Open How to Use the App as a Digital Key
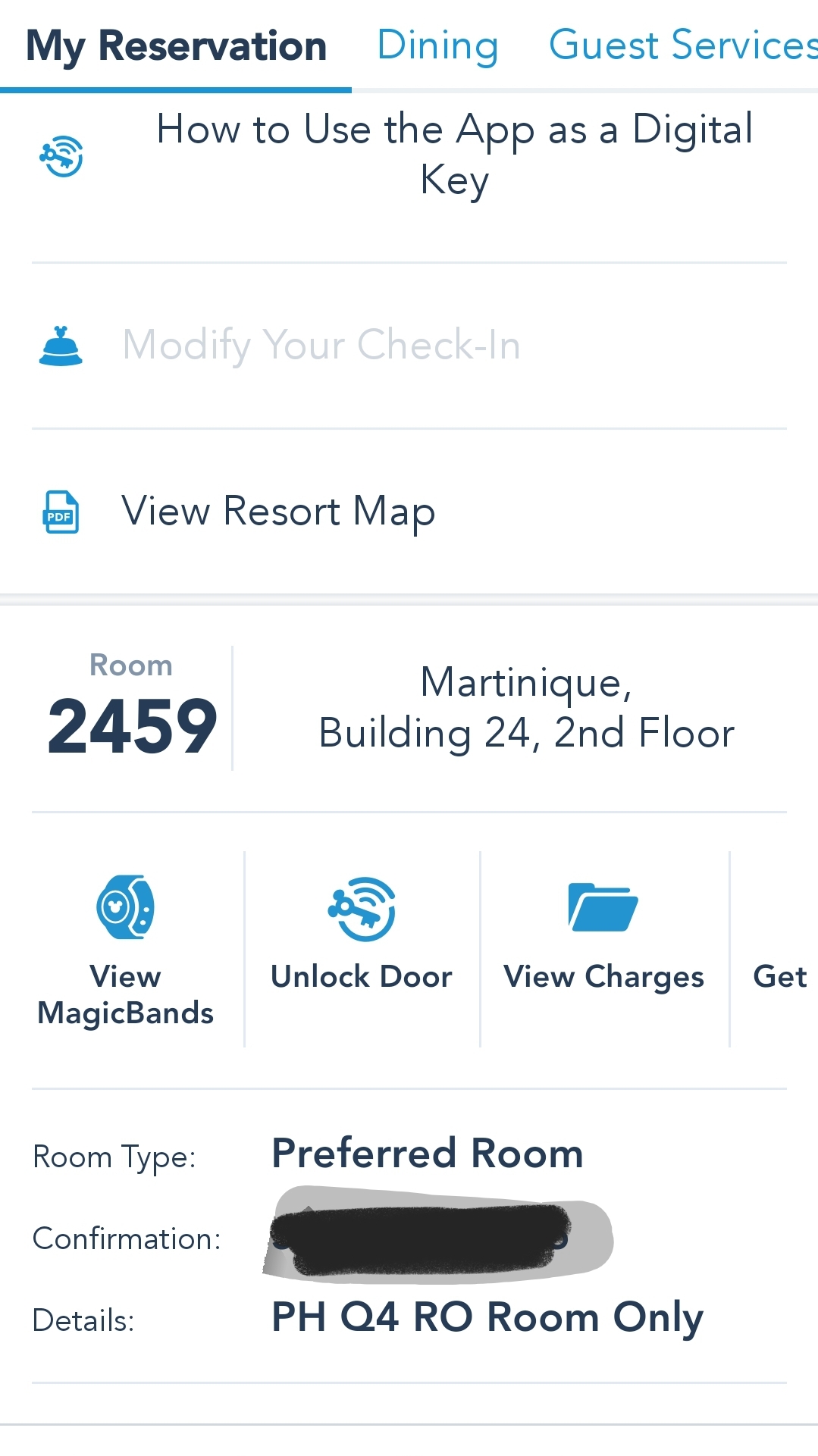 click(x=453, y=155)
